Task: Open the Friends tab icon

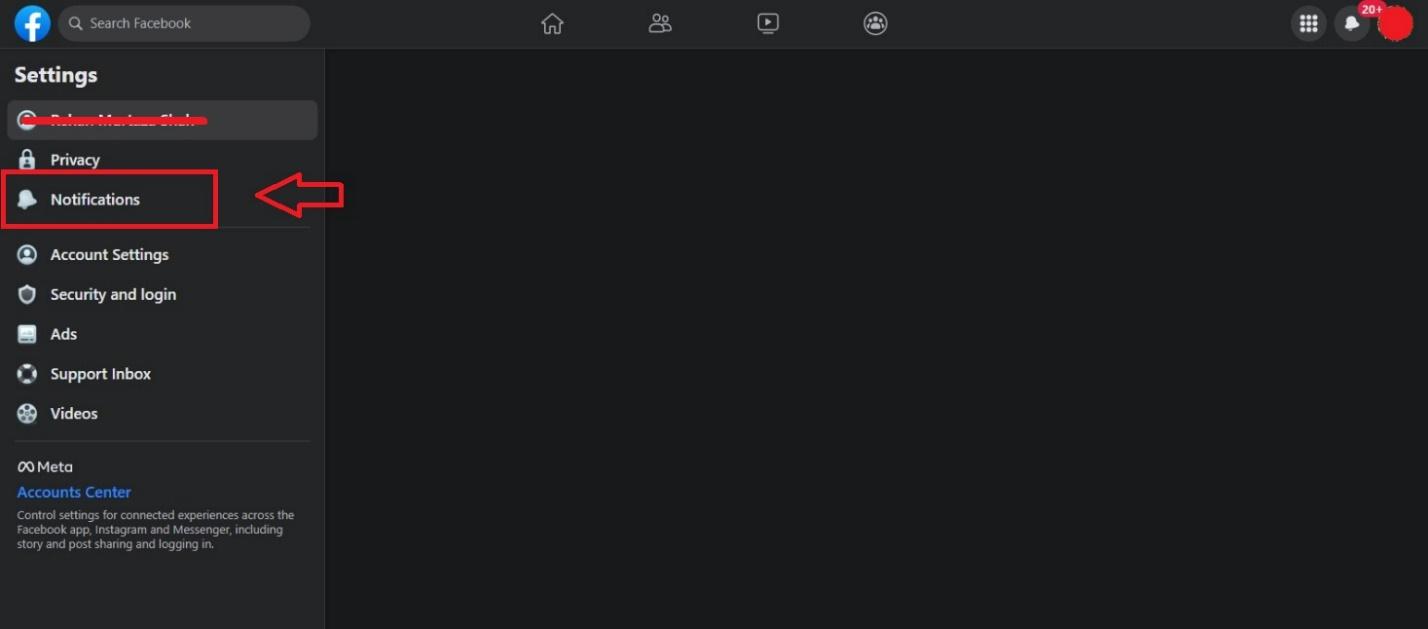Action: [x=660, y=23]
